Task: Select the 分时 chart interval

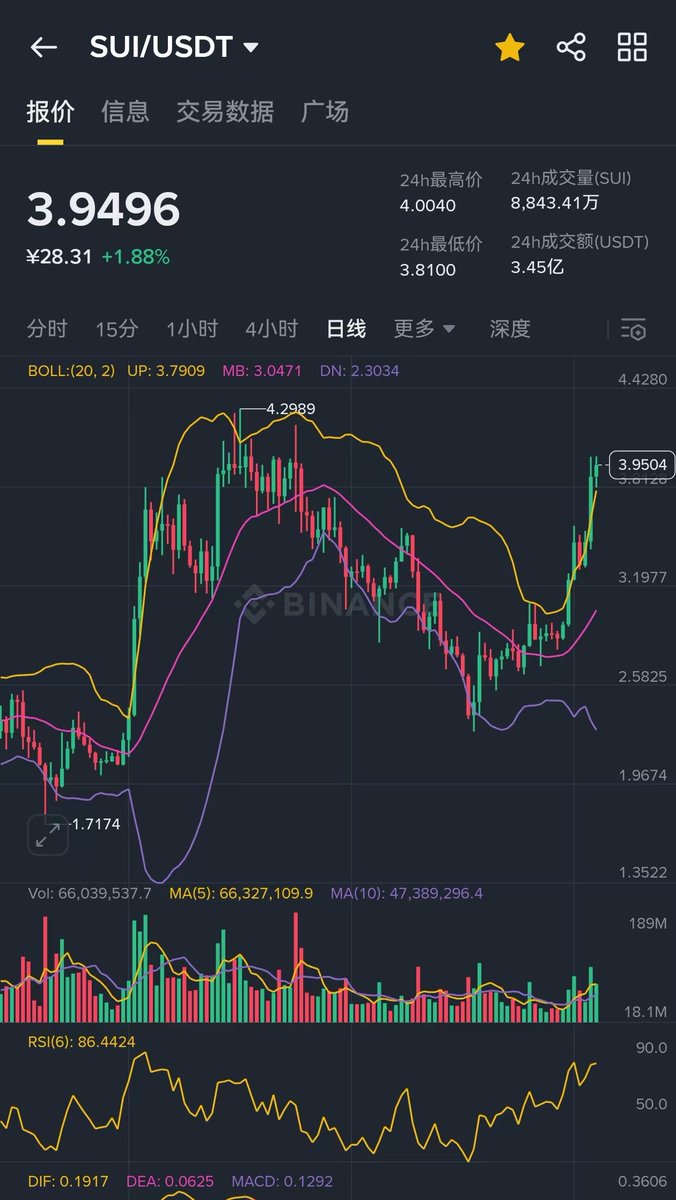Action: click(x=47, y=328)
